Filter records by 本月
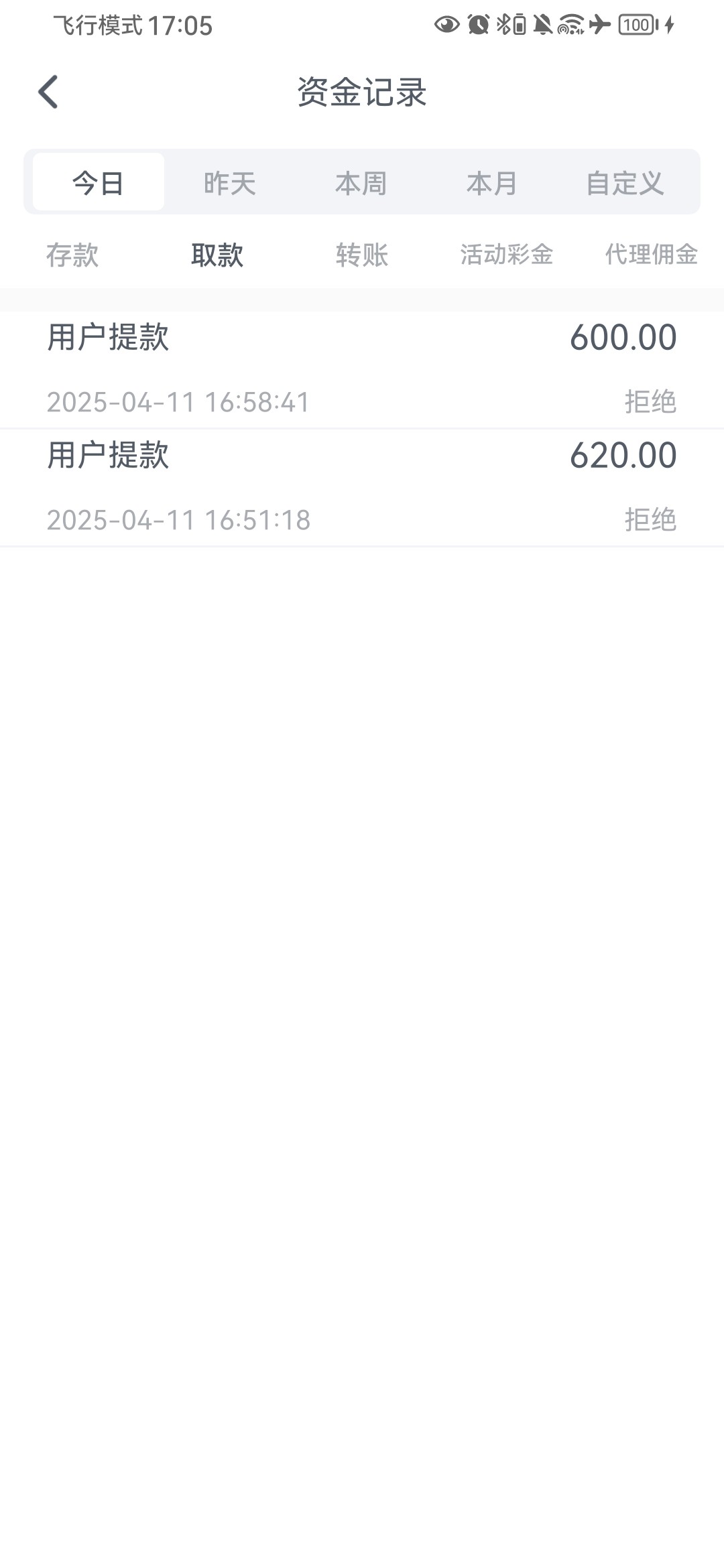The width and height of the screenshot is (724, 1568). tap(492, 182)
